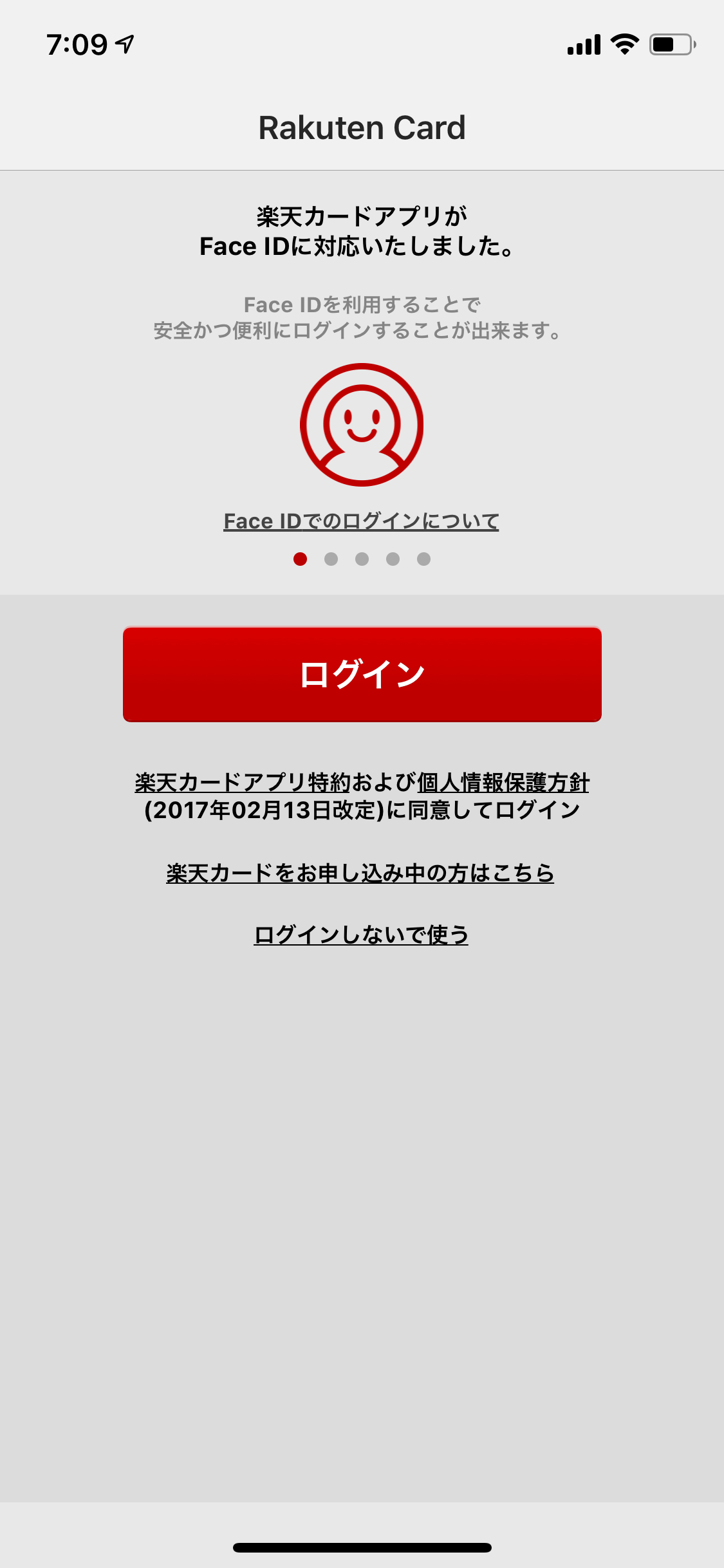
Task: Tap the red ログイン button
Action: tap(362, 674)
